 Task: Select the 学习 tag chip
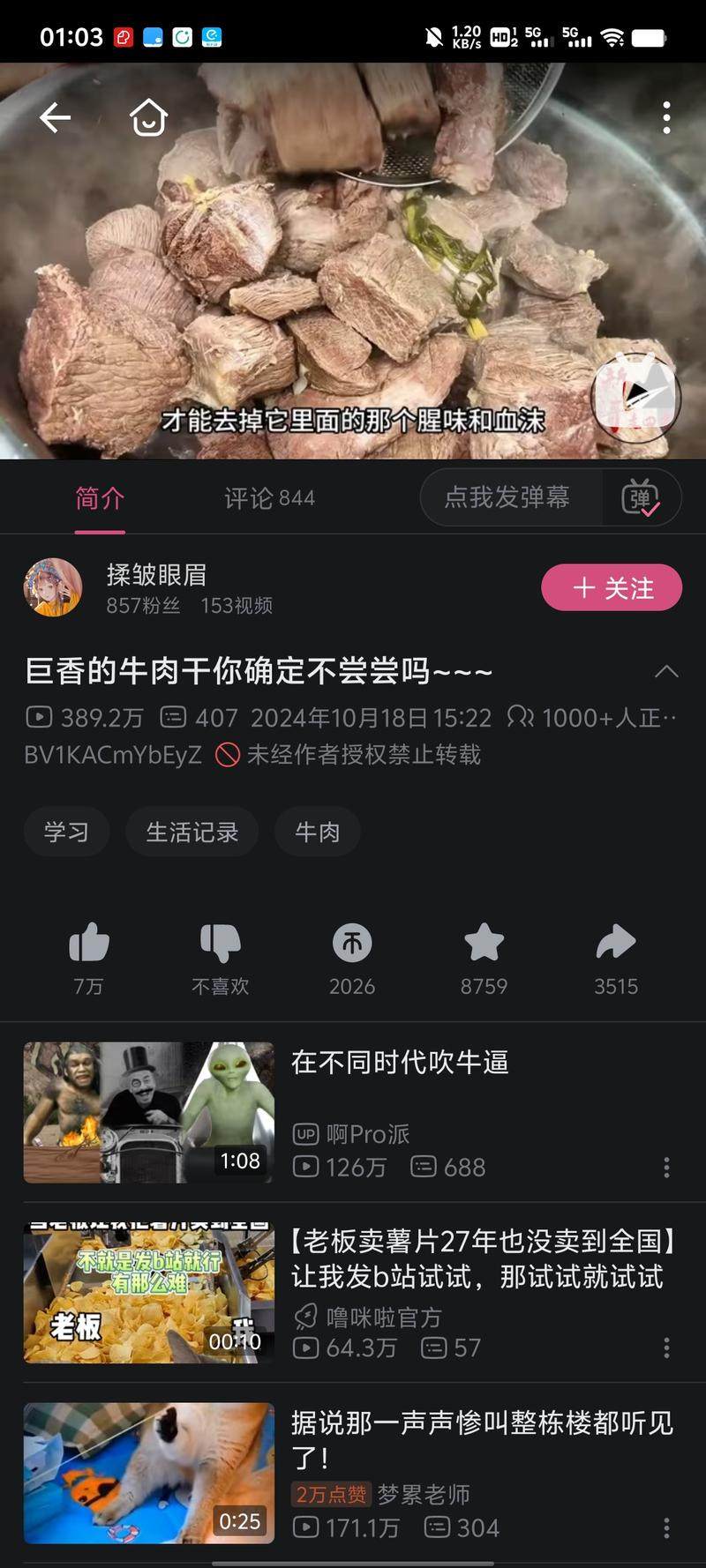(66, 832)
